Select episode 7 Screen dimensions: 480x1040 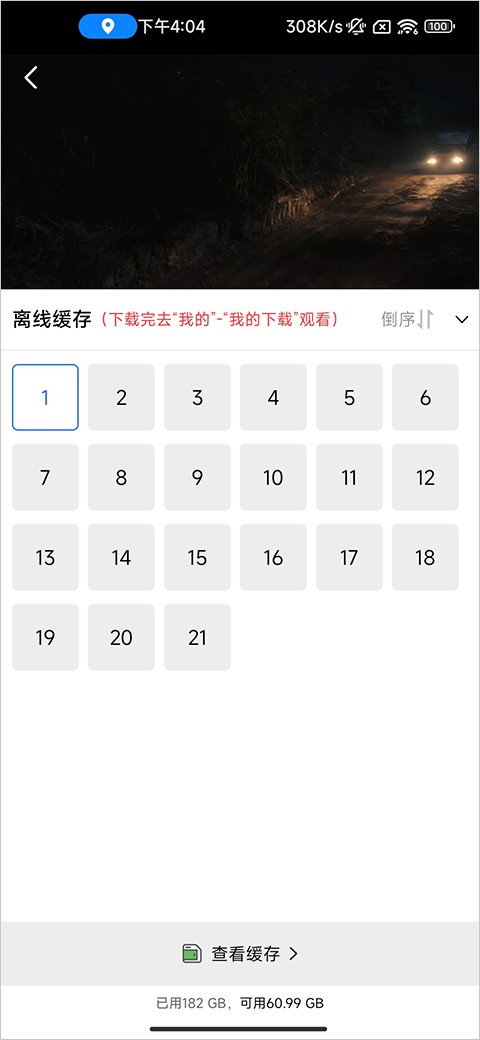[45, 478]
